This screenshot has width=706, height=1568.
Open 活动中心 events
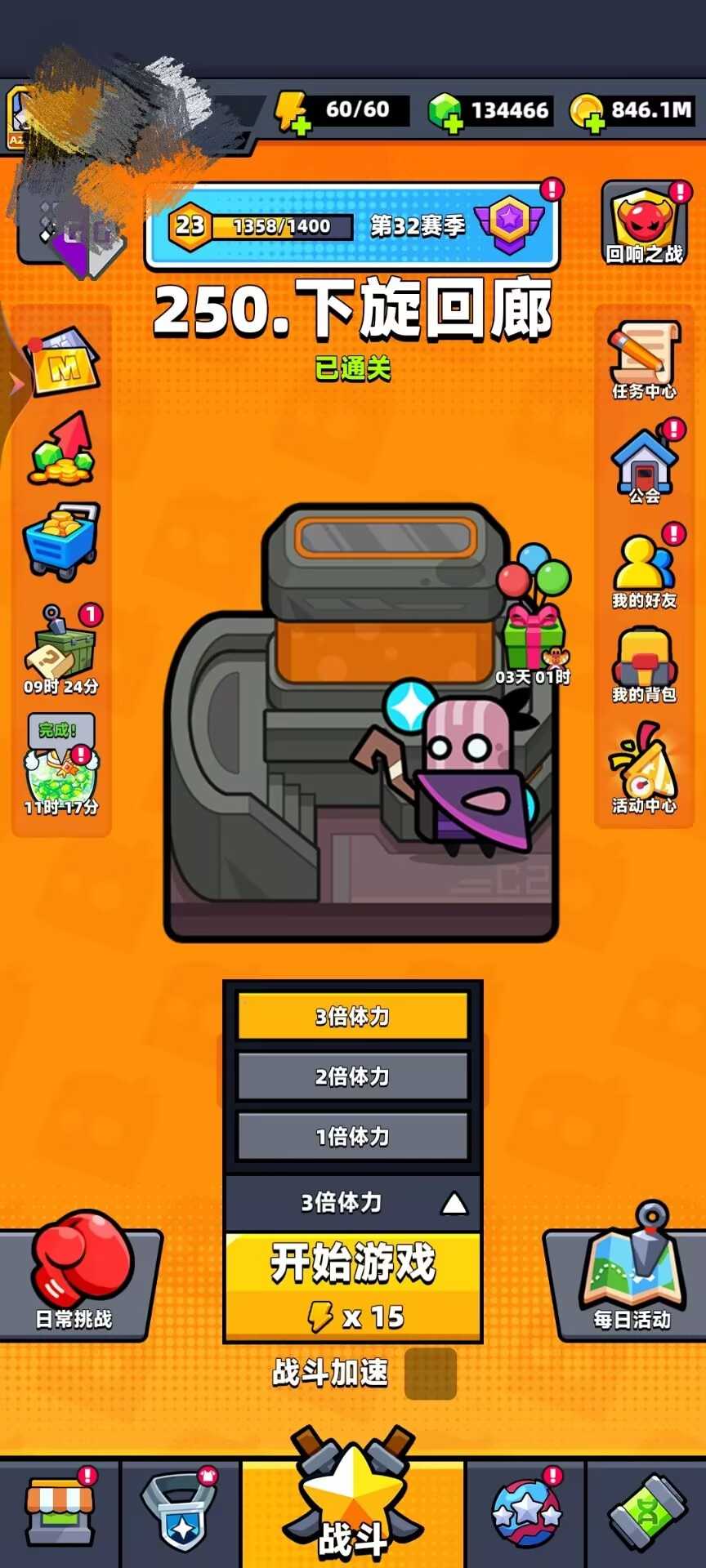tap(645, 769)
